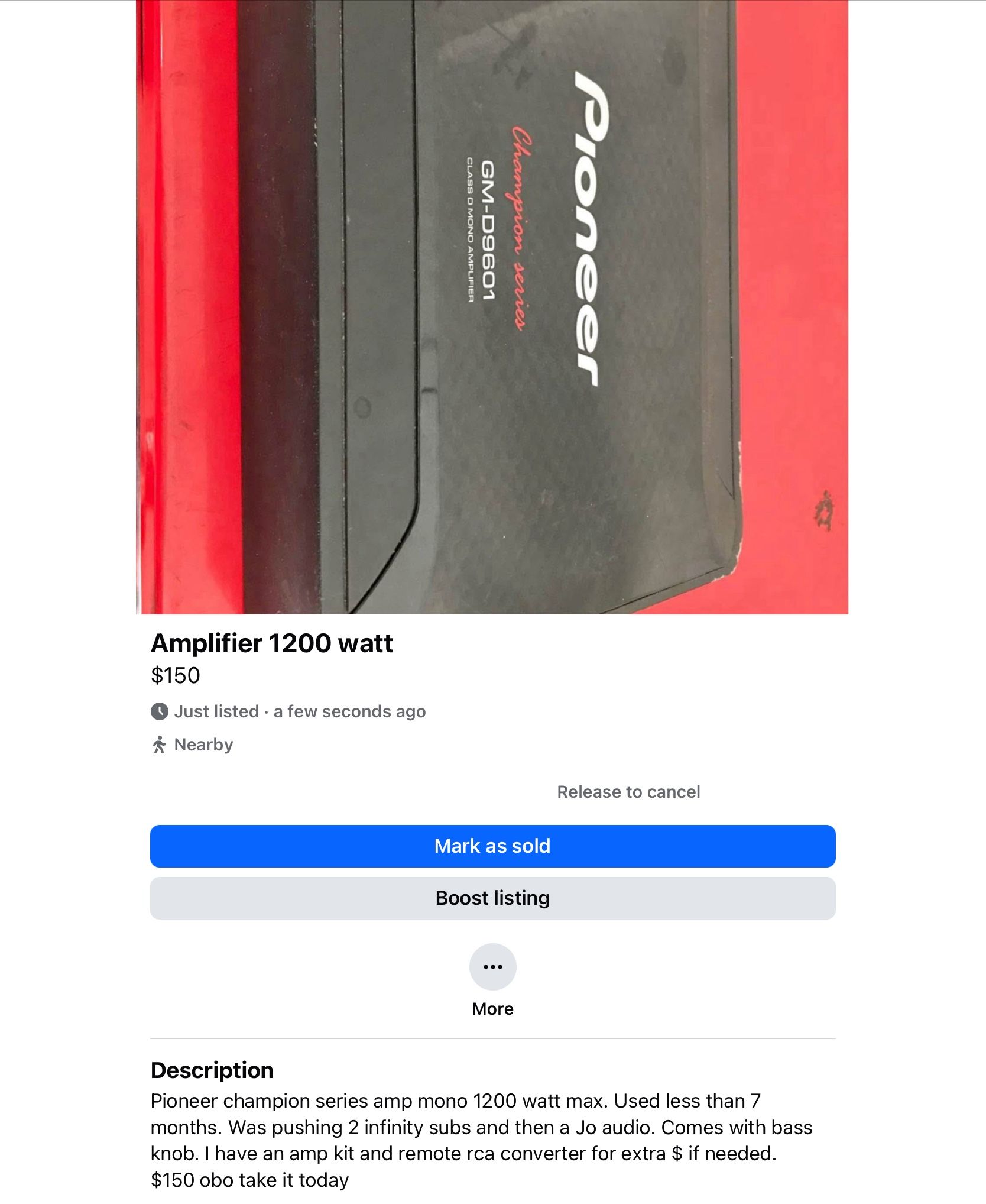View the Pioneer amplifier photo full screen
Viewport: 986px width, 1204px height.
click(492, 308)
